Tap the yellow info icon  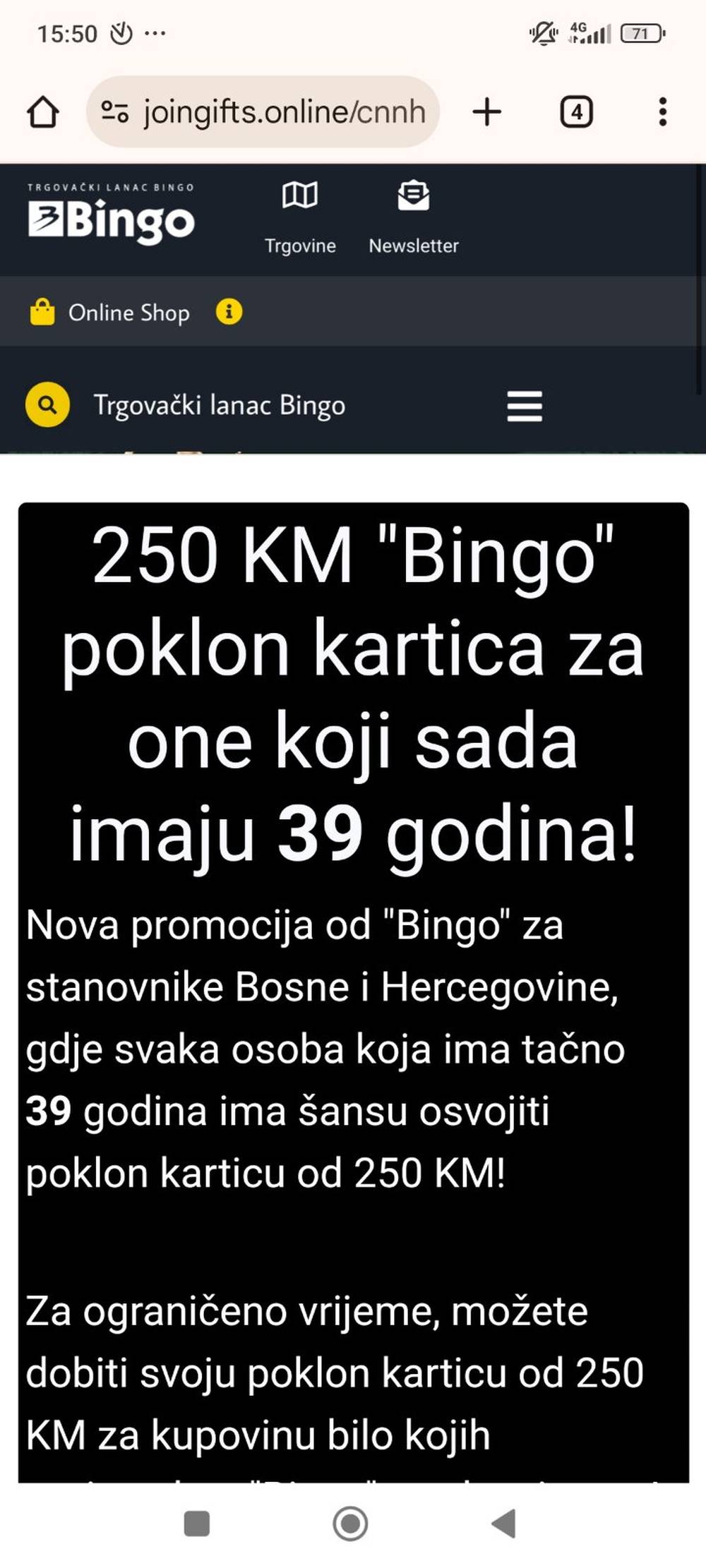coord(229,311)
